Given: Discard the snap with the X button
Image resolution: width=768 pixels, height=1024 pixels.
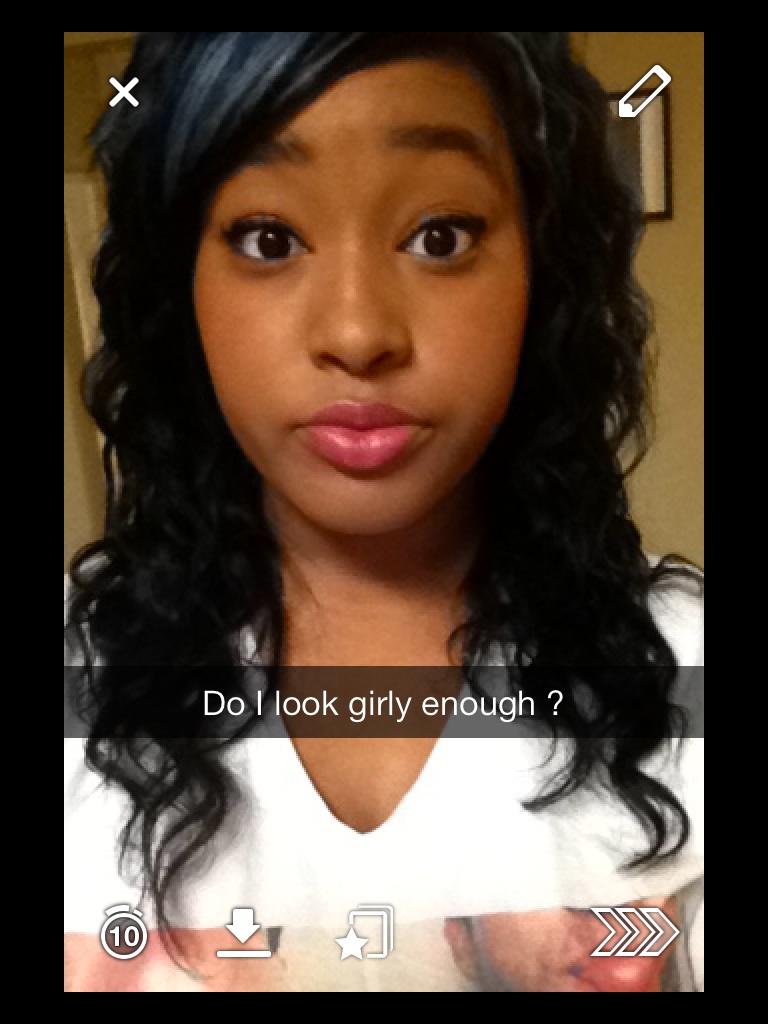Looking at the screenshot, I should (x=124, y=93).
